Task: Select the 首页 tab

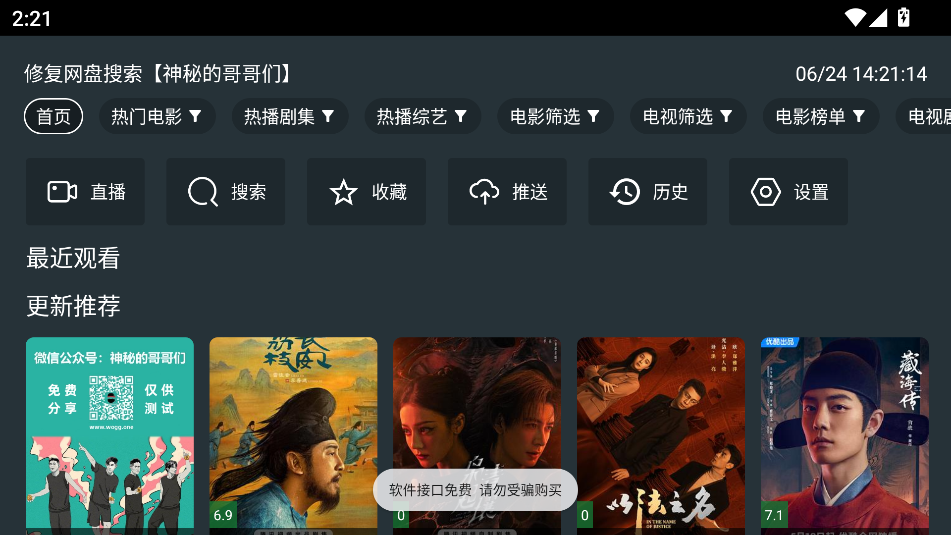Action: point(53,117)
